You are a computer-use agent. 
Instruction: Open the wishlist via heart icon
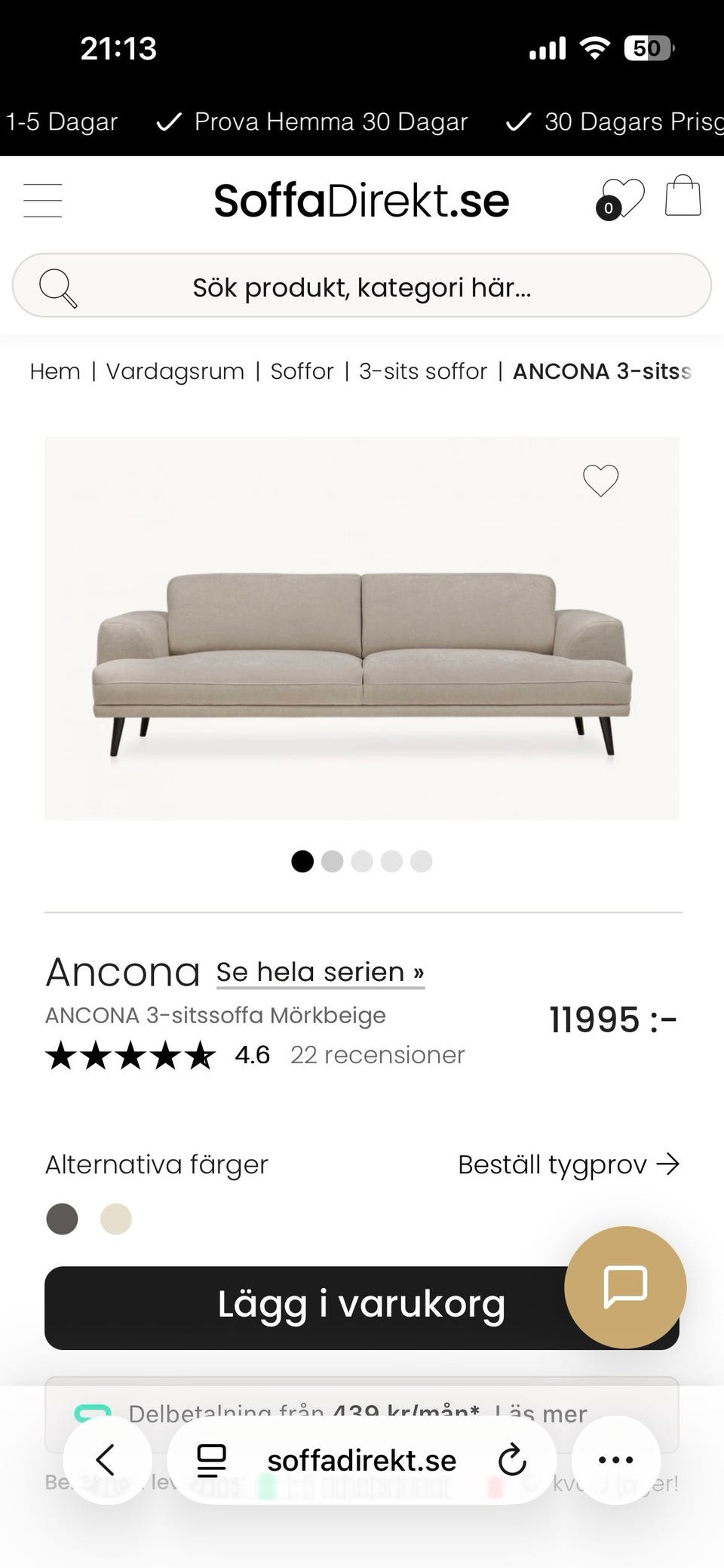tap(624, 197)
